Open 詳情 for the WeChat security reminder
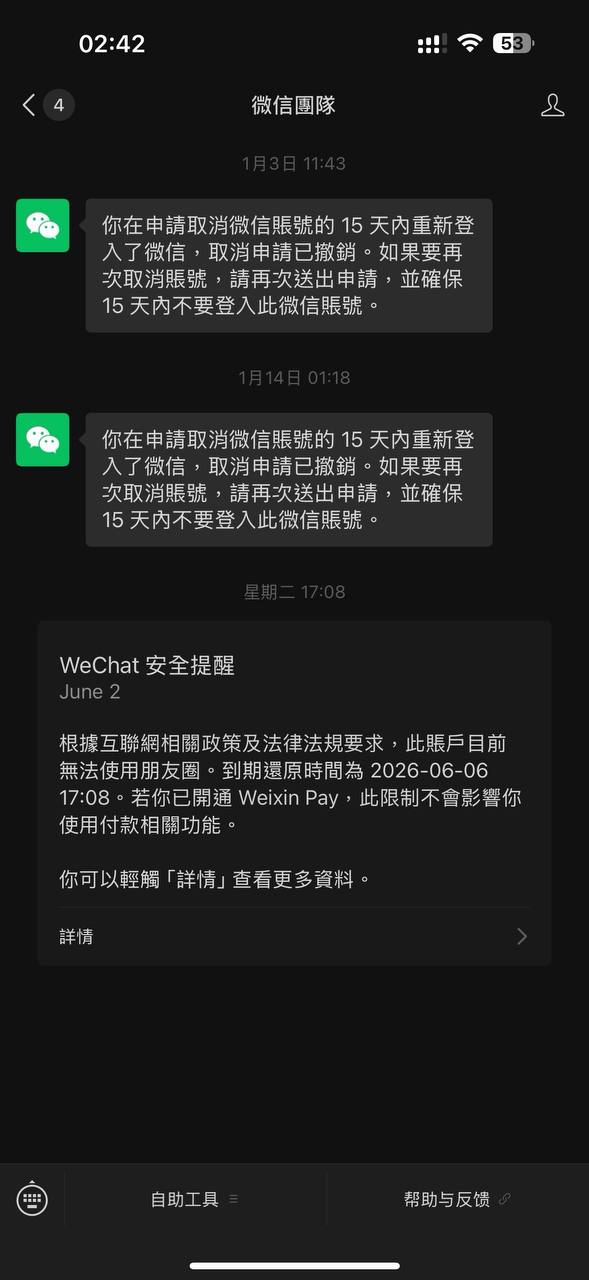This screenshot has height=1280, width=589. pyautogui.click(x=294, y=937)
